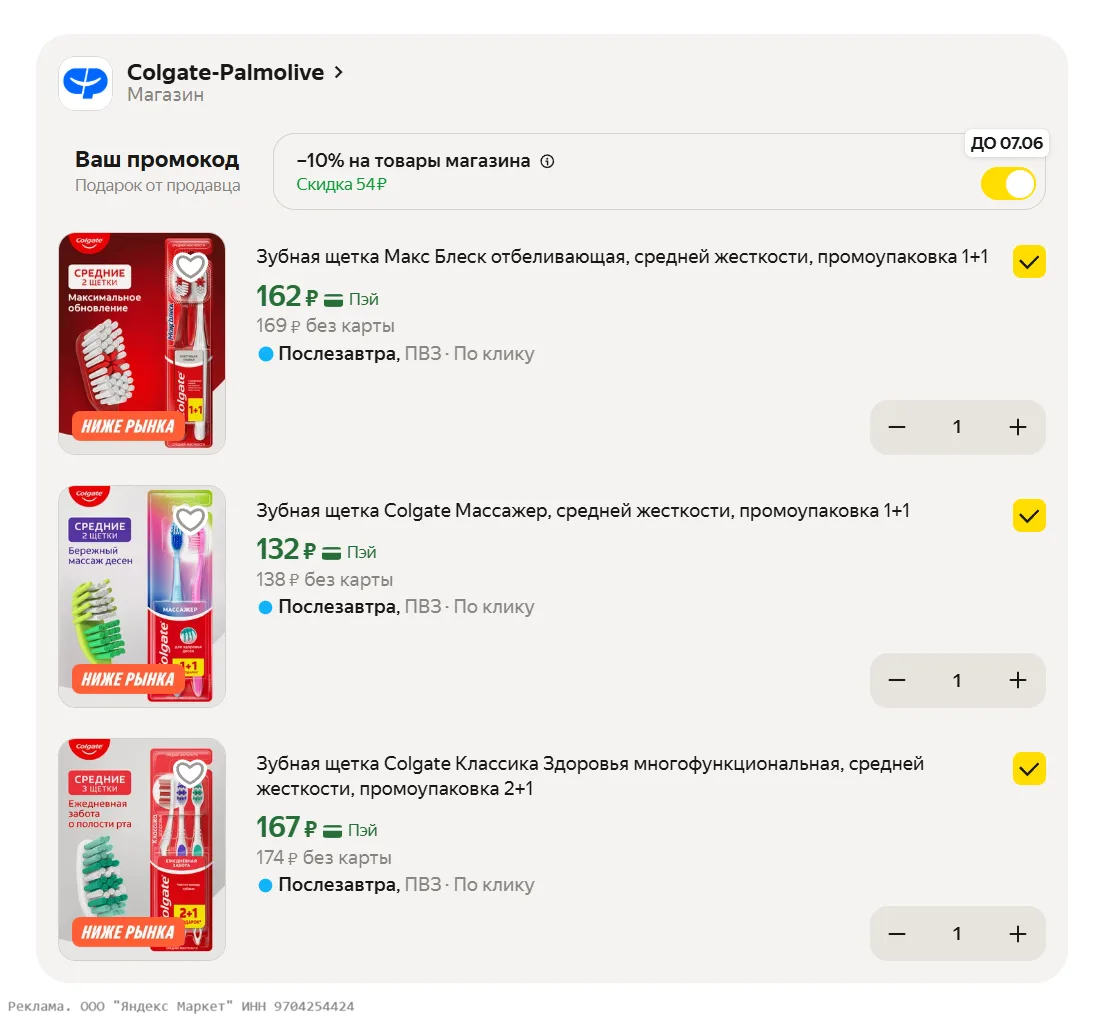1106x1018 pixels.
Task: Uncheck the Макс Блеск toothbrush item
Action: click(1029, 262)
